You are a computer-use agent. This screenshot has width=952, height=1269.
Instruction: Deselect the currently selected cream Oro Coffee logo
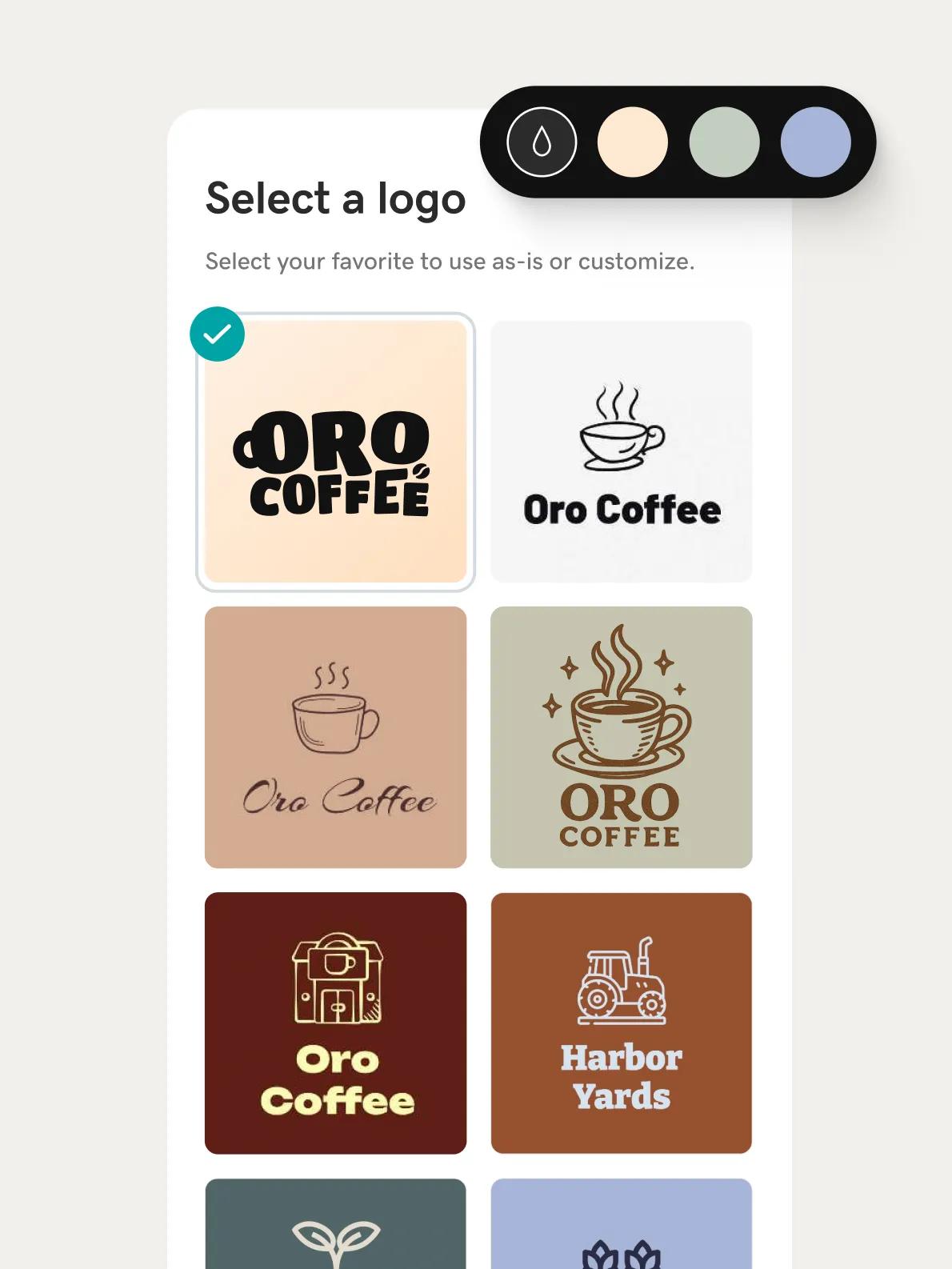pyautogui.click(x=335, y=450)
